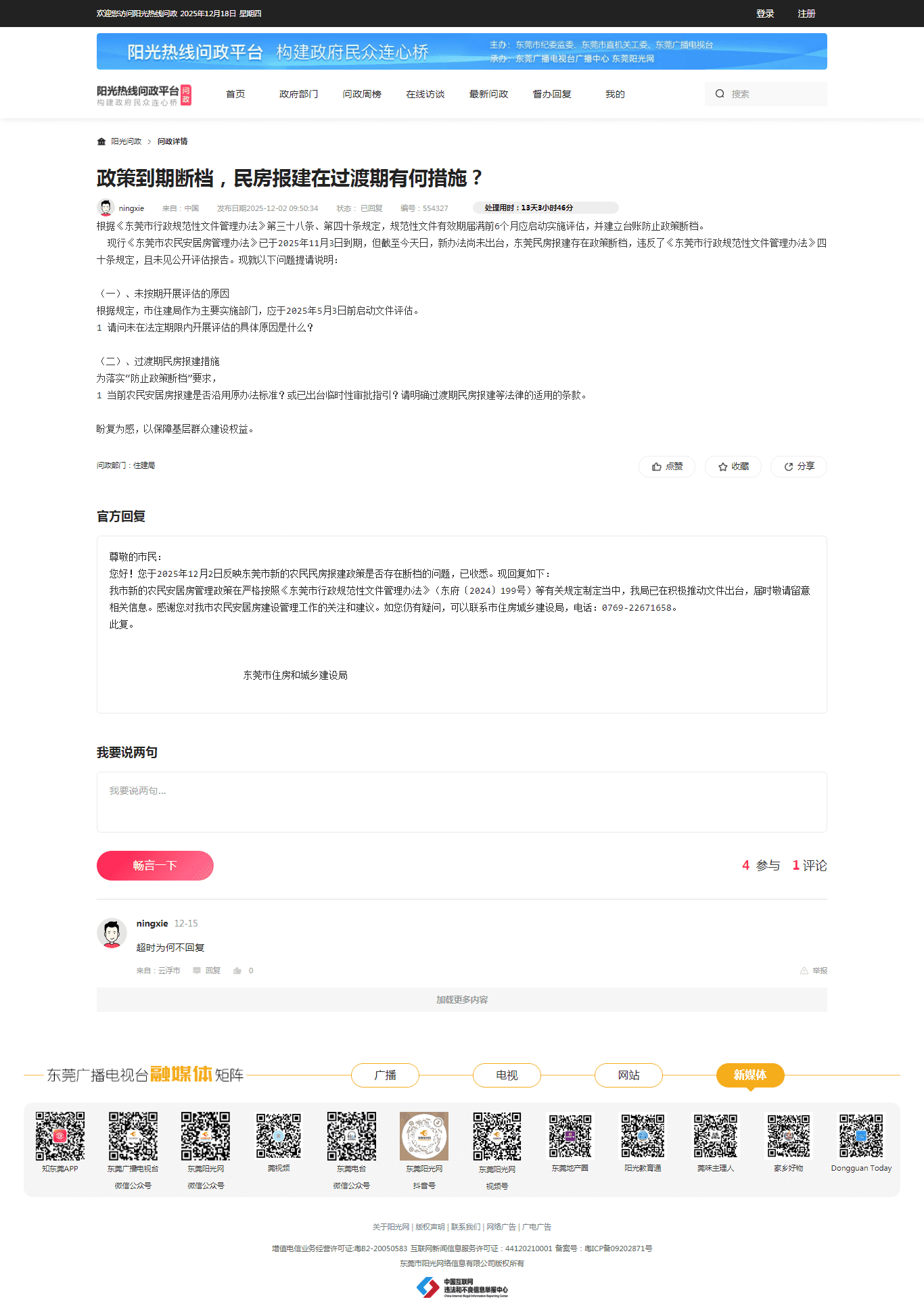Submit comment with 畅言一下

click(x=155, y=866)
